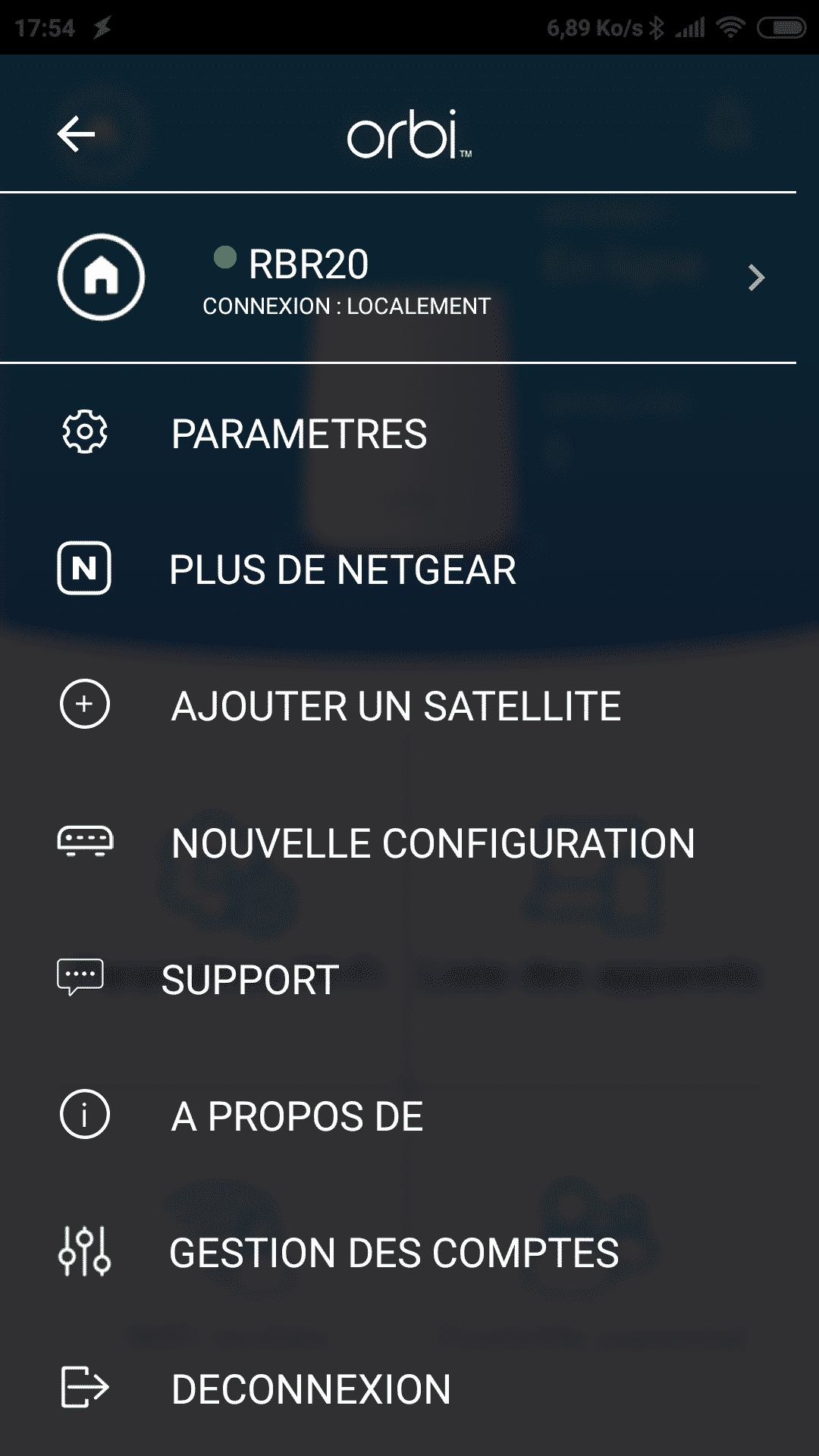819x1456 pixels.
Task: Select PLUS DE NETGEAR
Action: (x=398, y=570)
